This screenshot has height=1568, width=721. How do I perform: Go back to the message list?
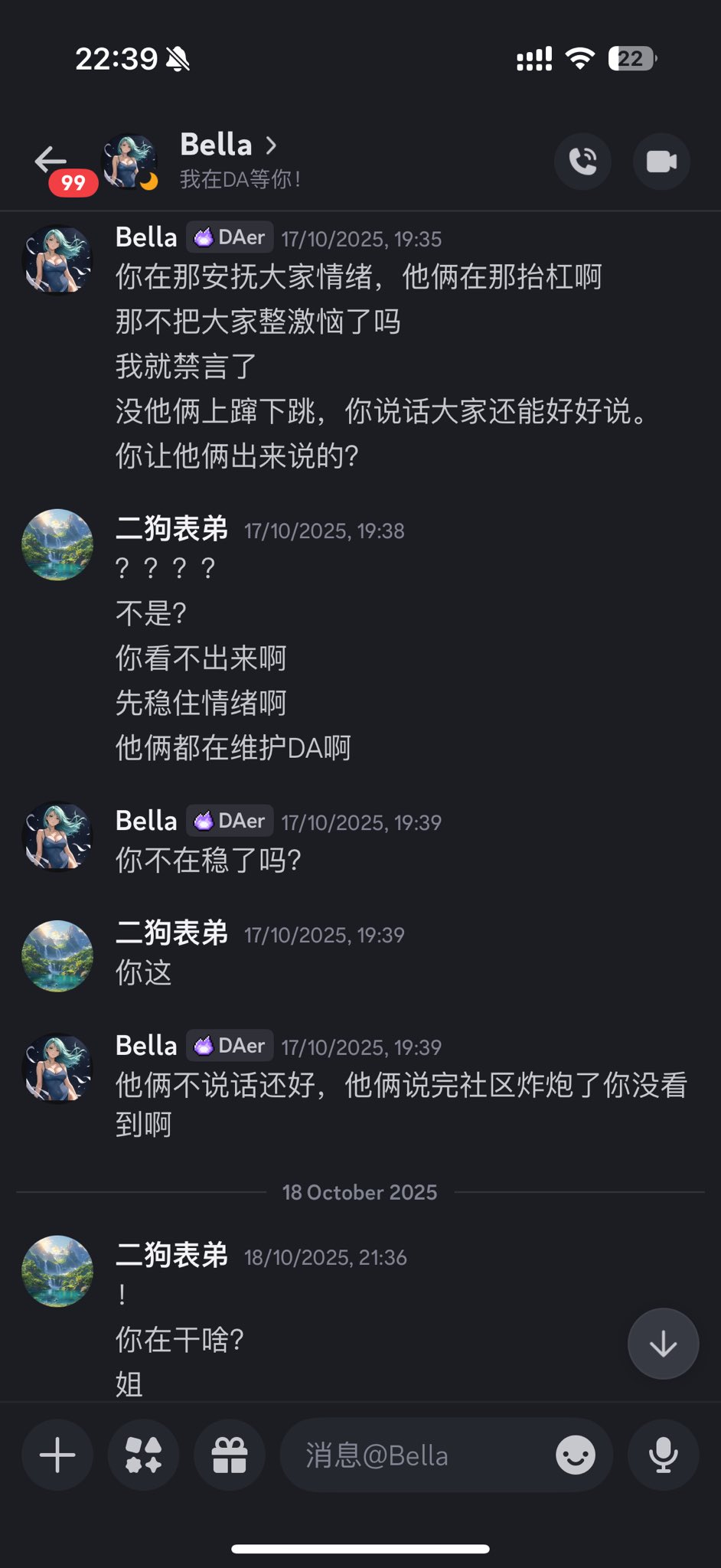51,160
